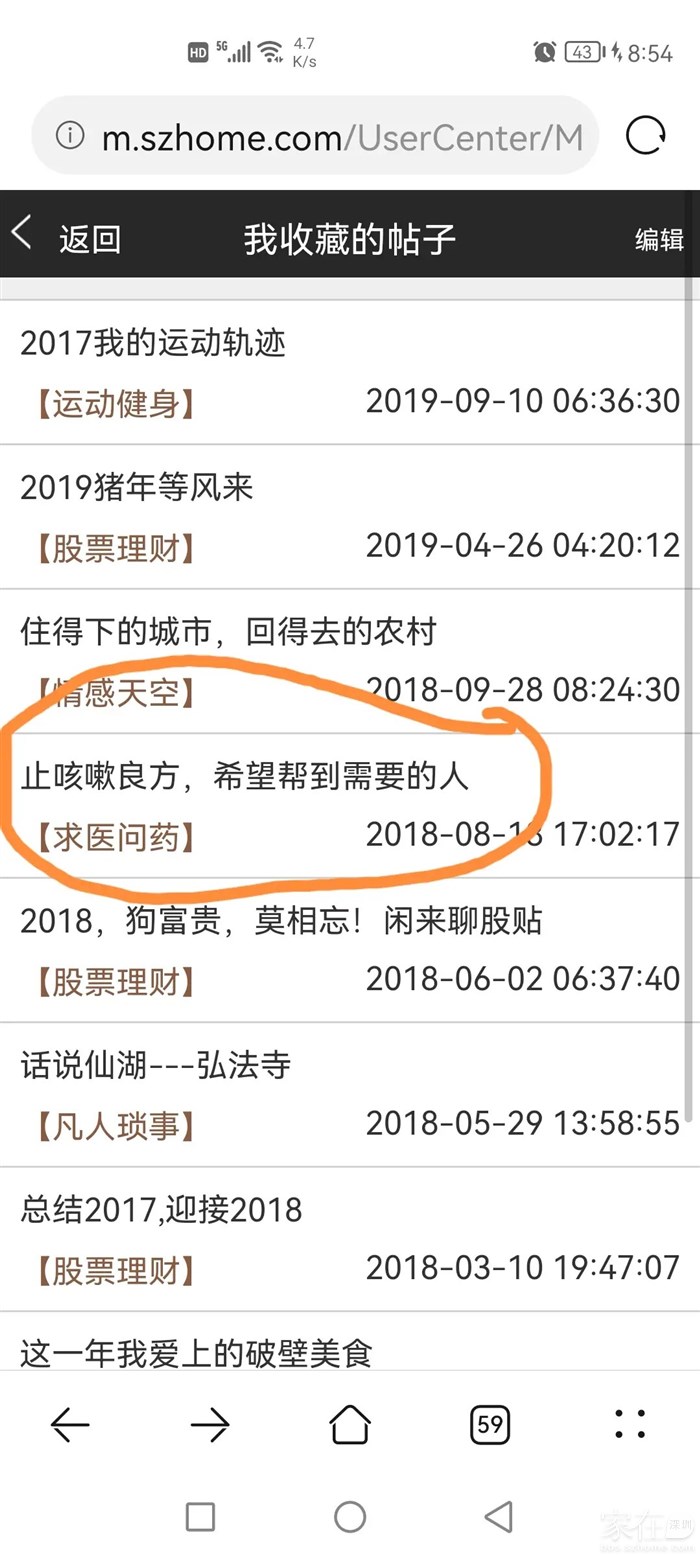Go back with browser left arrow
700x1555 pixels.
tap(70, 1424)
